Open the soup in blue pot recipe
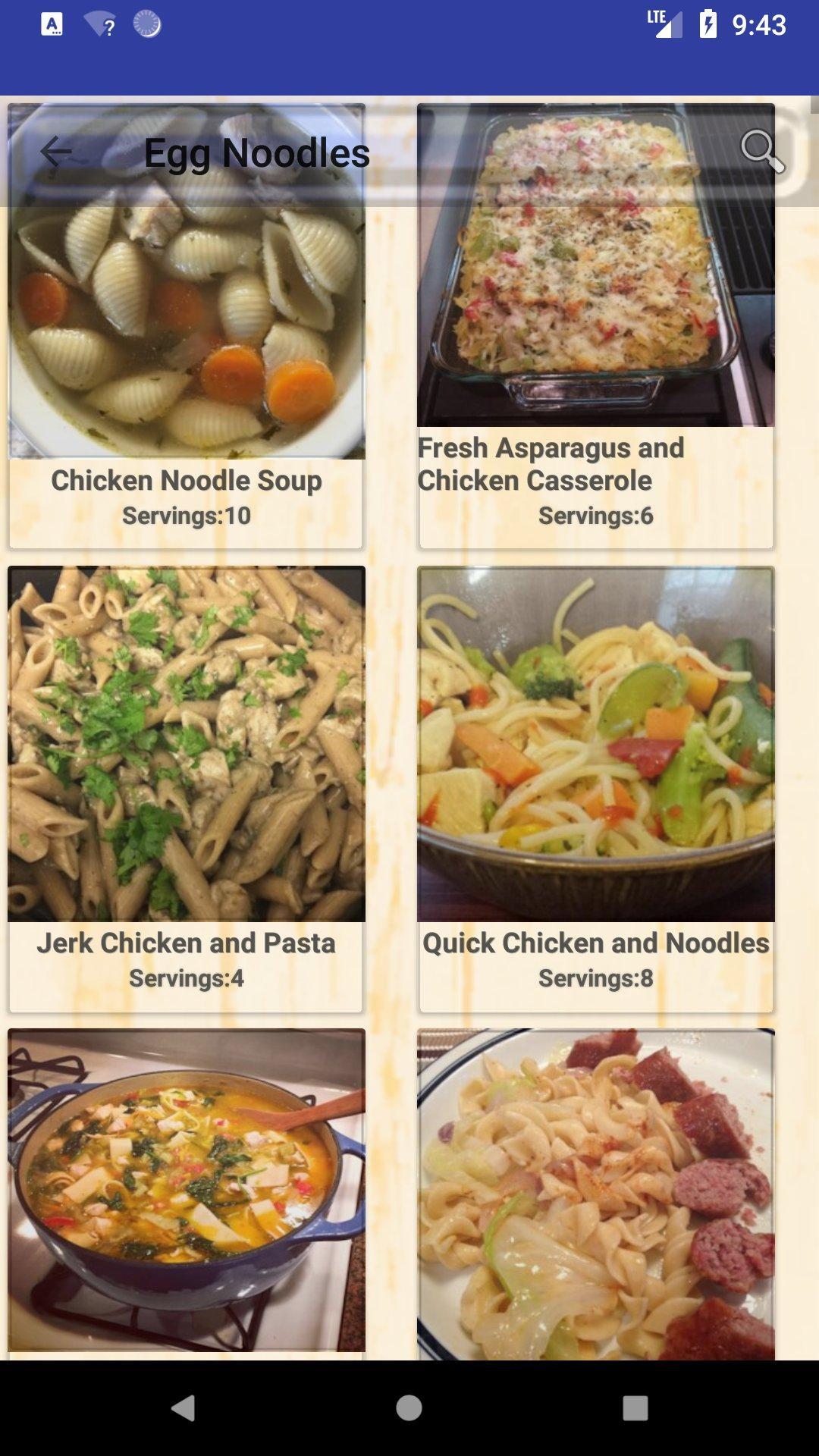Viewport: 819px width, 1456px height. (187, 1191)
